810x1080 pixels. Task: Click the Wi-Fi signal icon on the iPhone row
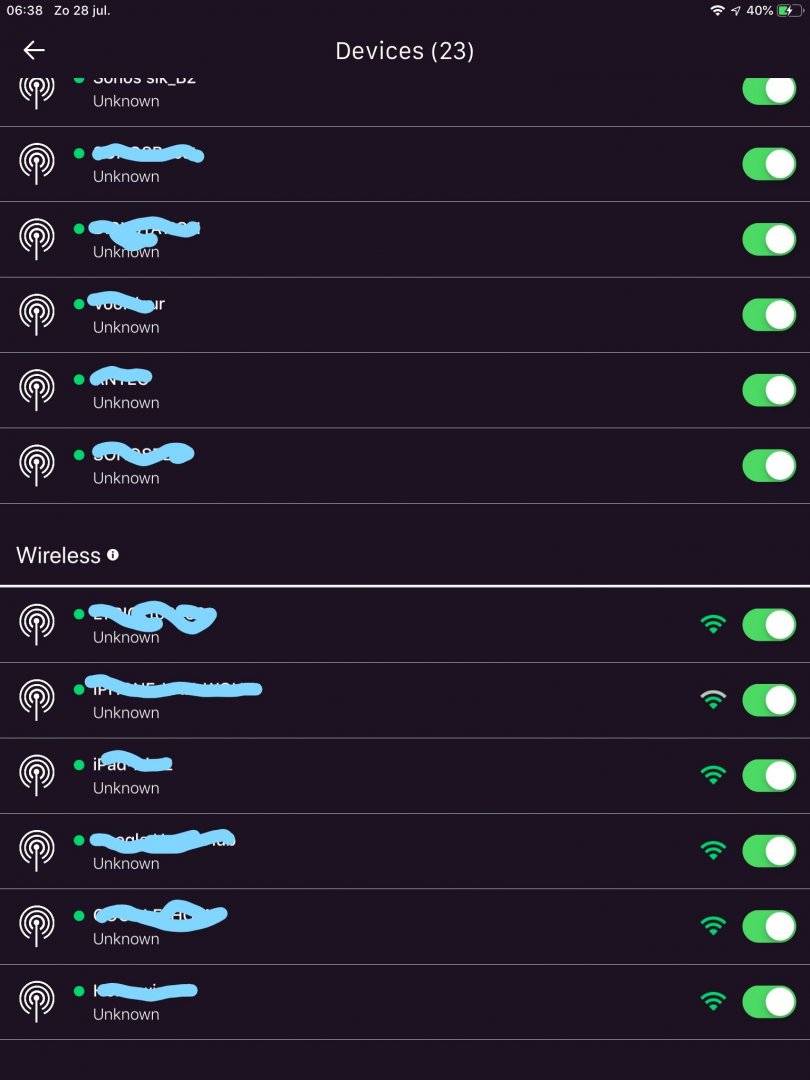tap(712, 700)
